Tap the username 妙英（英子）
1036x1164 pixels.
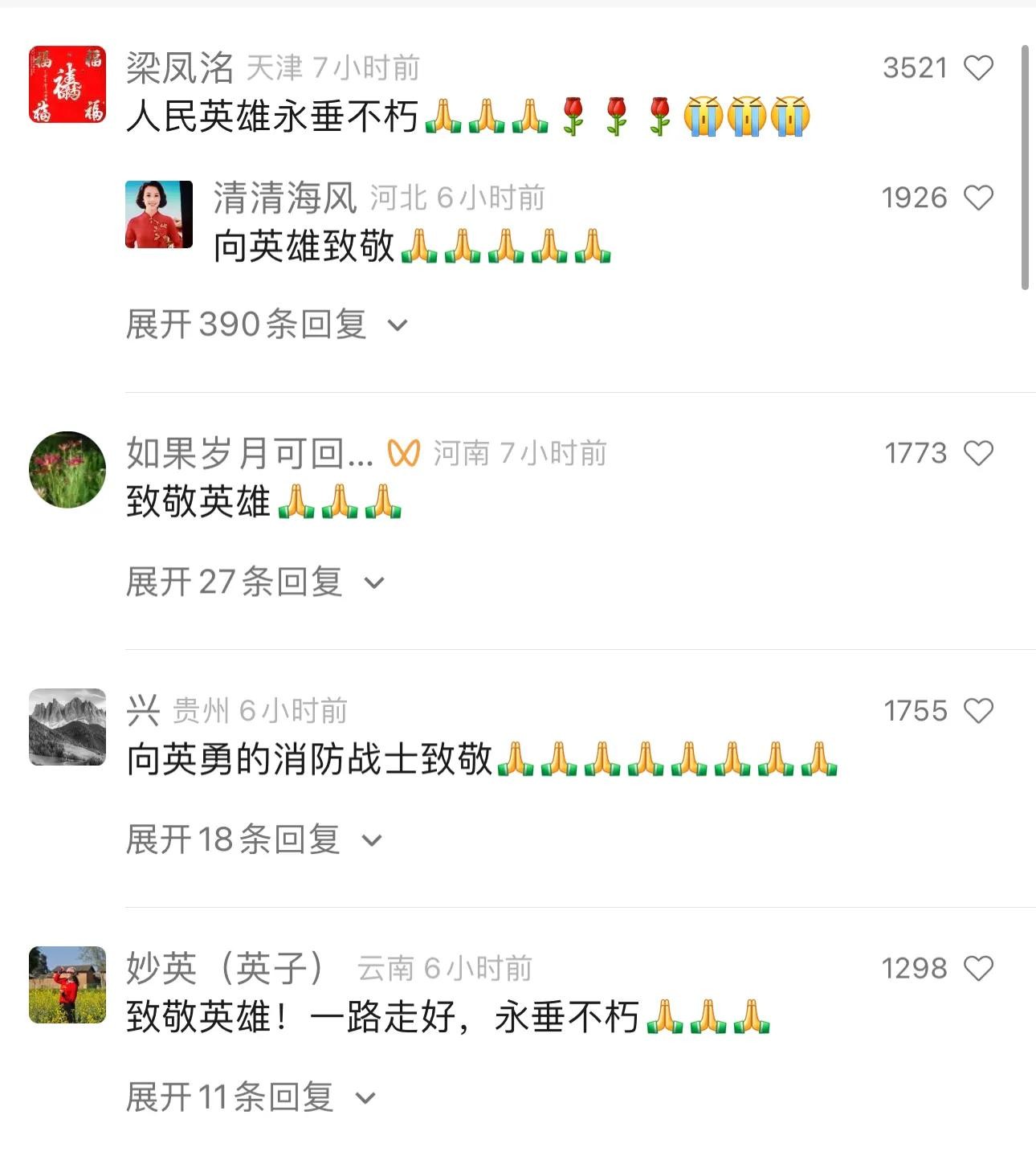click(226, 969)
